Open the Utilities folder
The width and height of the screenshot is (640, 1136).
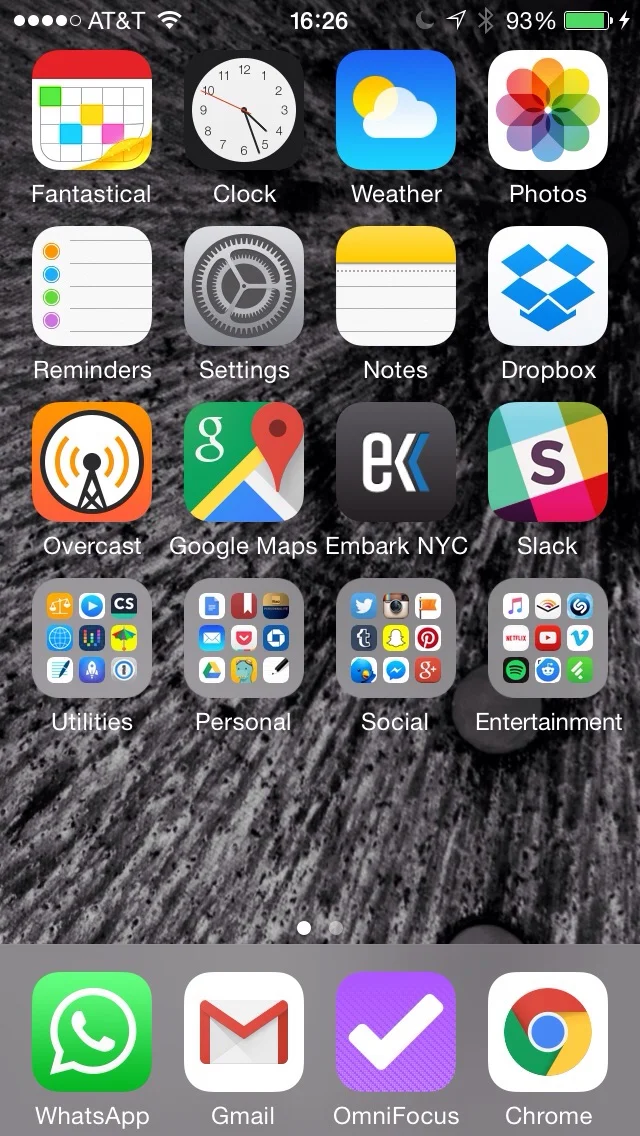point(92,638)
